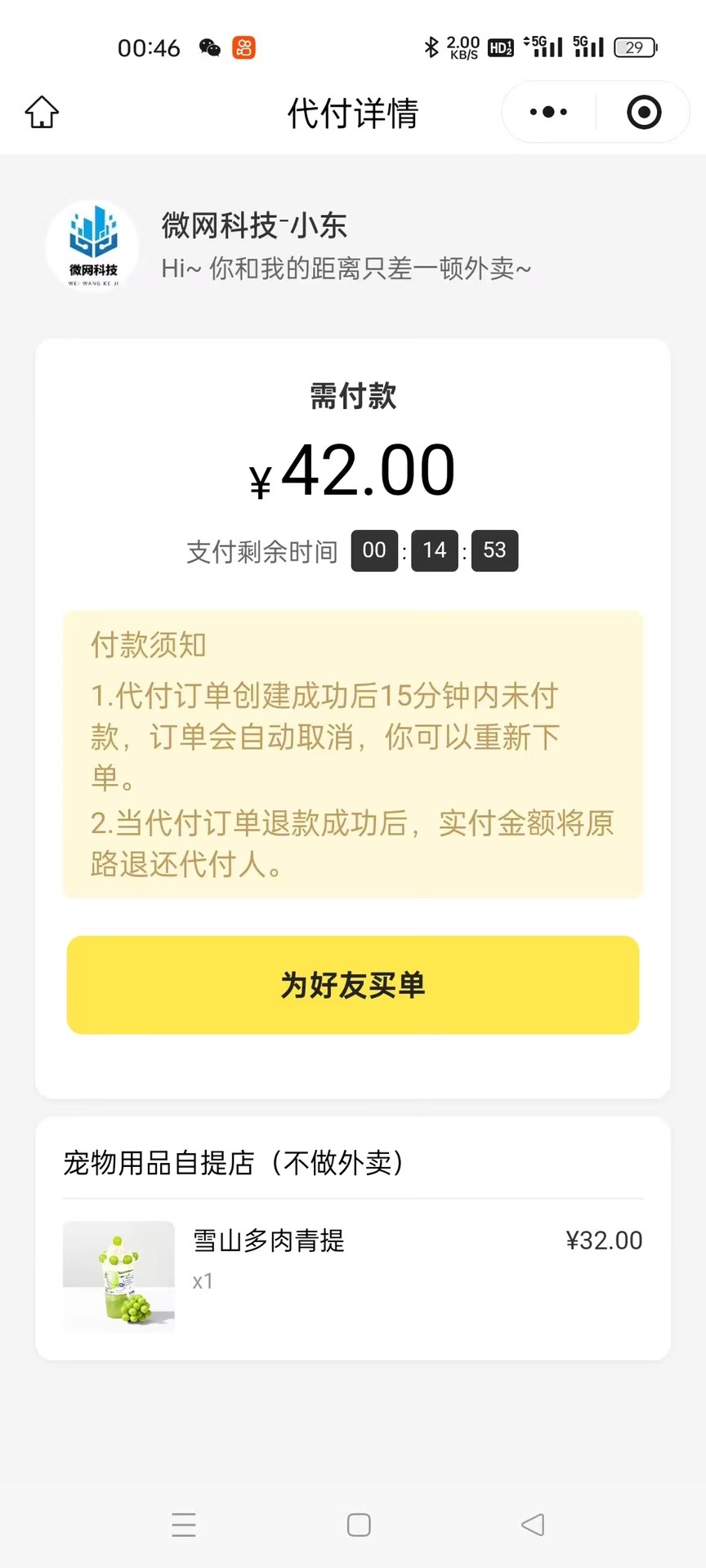
Task: Open recent apps from navigation bar
Action: [184, 1525]
